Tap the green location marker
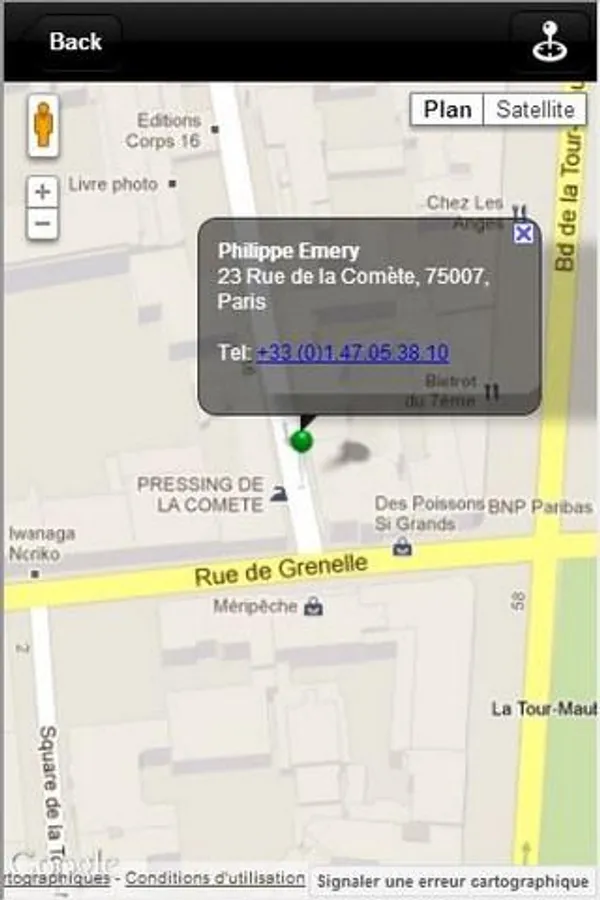Viewport: 600px width, 900px height. coord(301,440)
